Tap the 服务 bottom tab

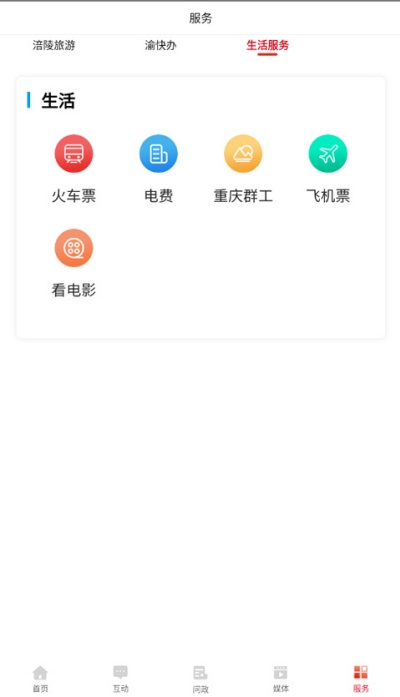click(360, 679)
